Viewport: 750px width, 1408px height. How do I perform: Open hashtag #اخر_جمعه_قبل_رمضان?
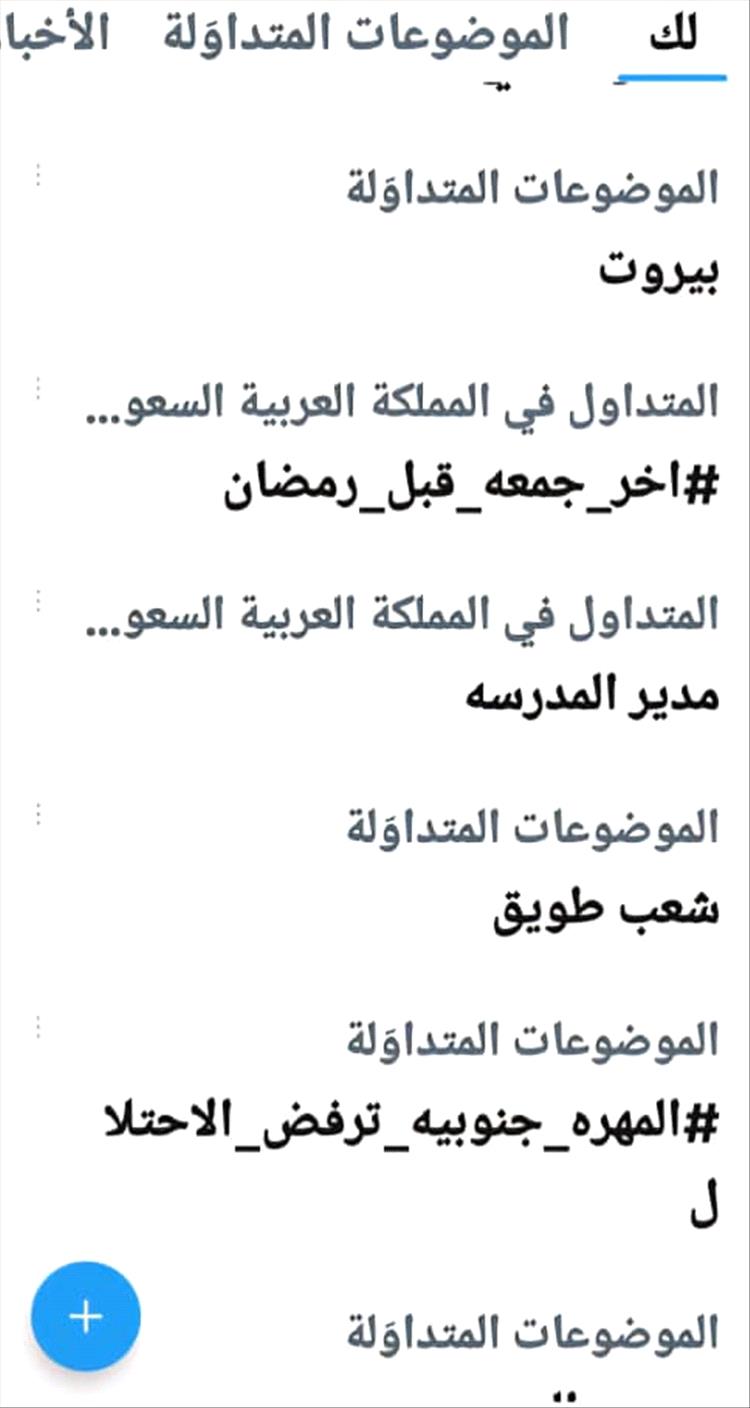tap(470, 488)
